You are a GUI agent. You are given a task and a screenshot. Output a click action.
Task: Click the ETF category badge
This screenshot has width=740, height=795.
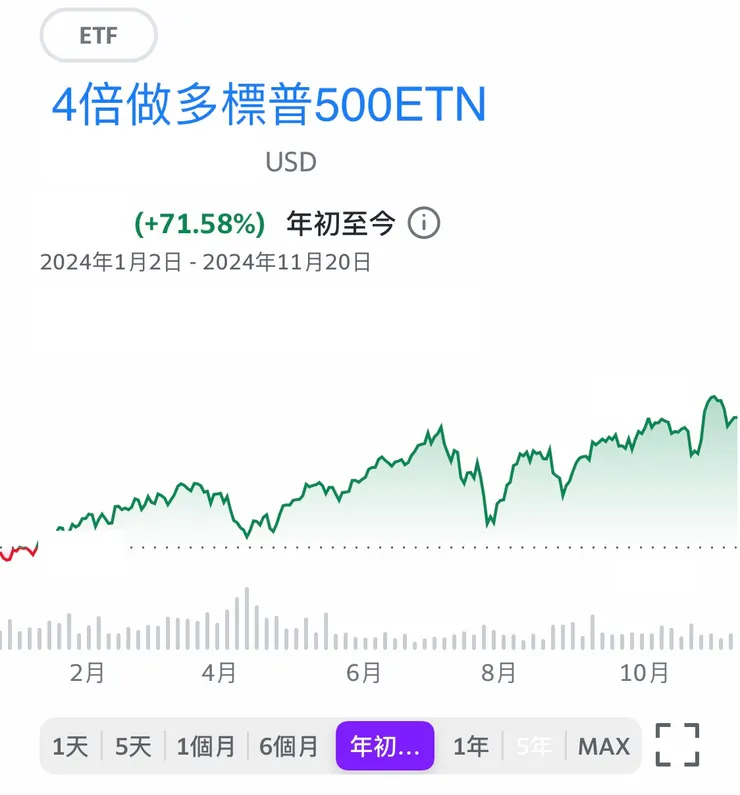pos(98,35)
